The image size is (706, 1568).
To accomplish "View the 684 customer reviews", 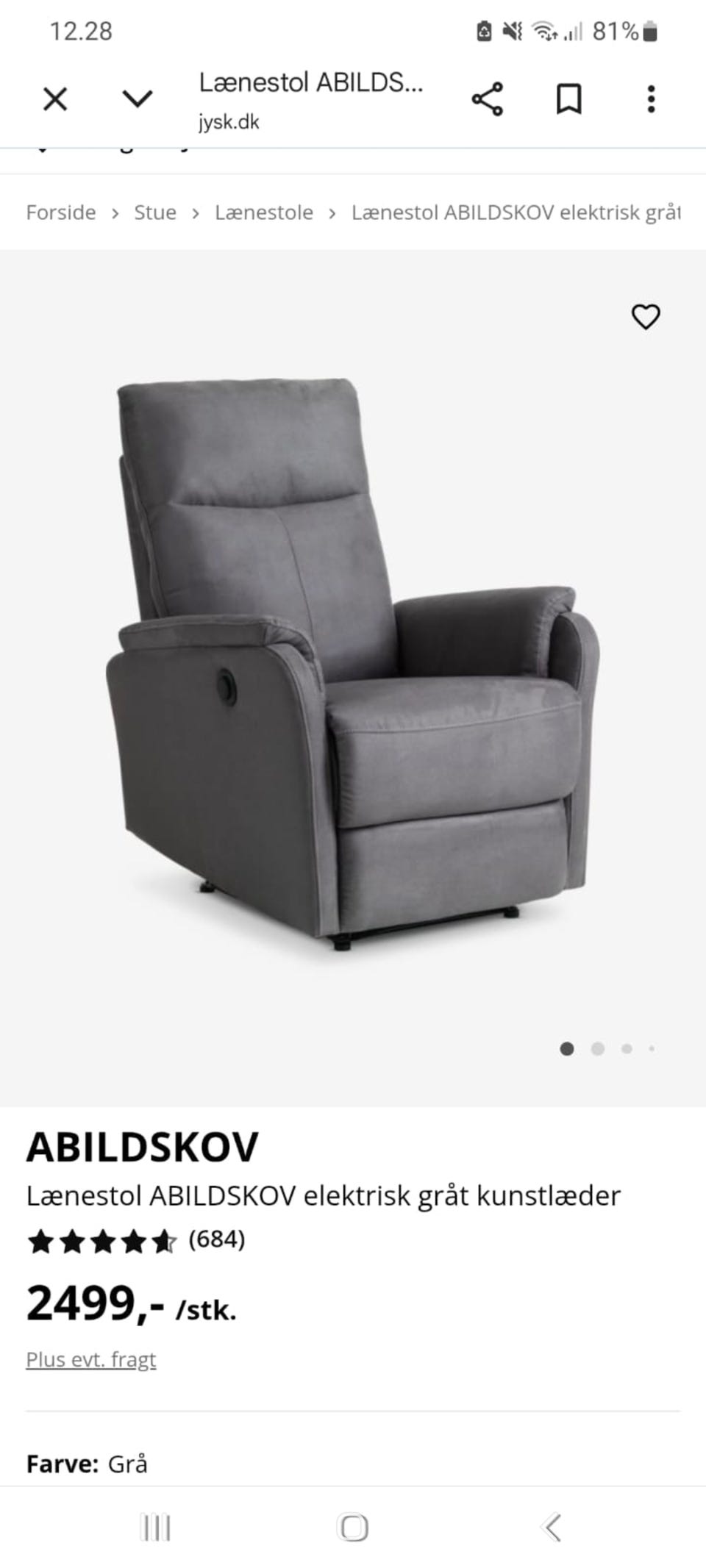I will point(216,1239).
